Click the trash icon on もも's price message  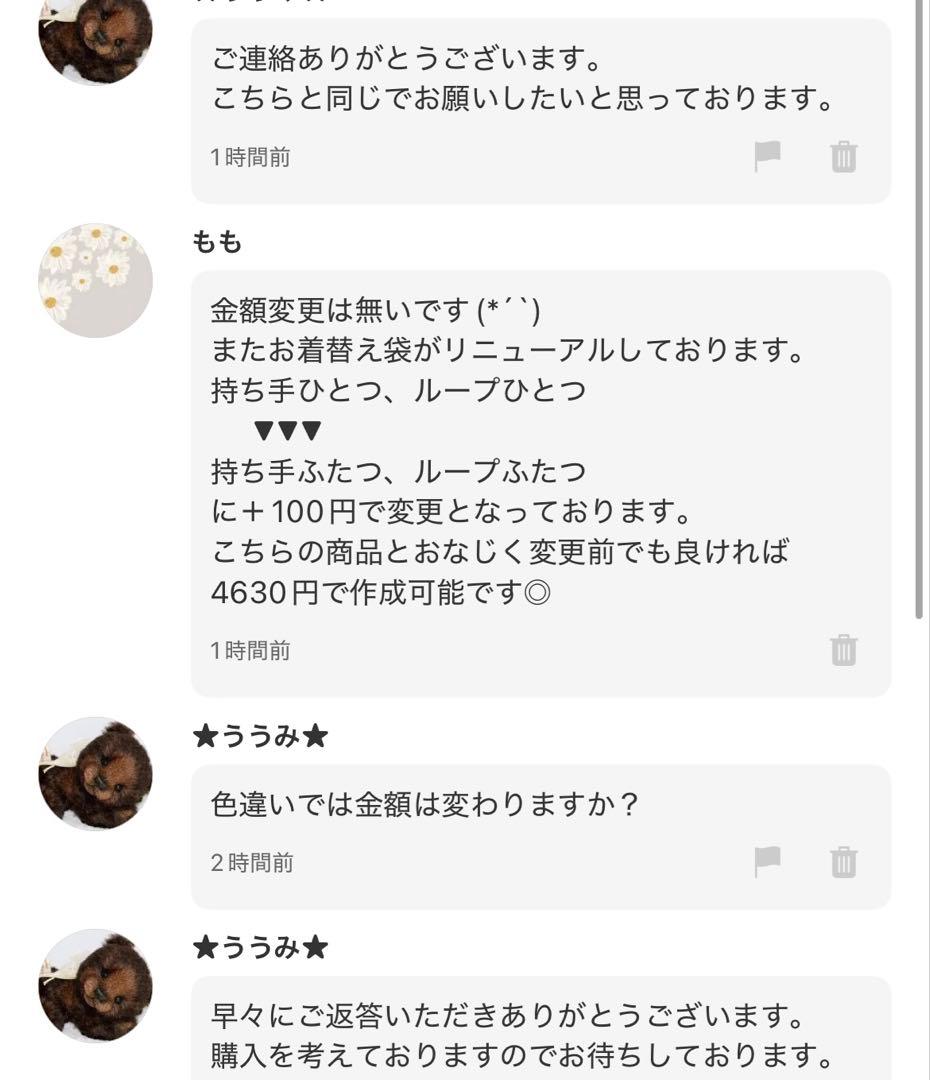845,649
